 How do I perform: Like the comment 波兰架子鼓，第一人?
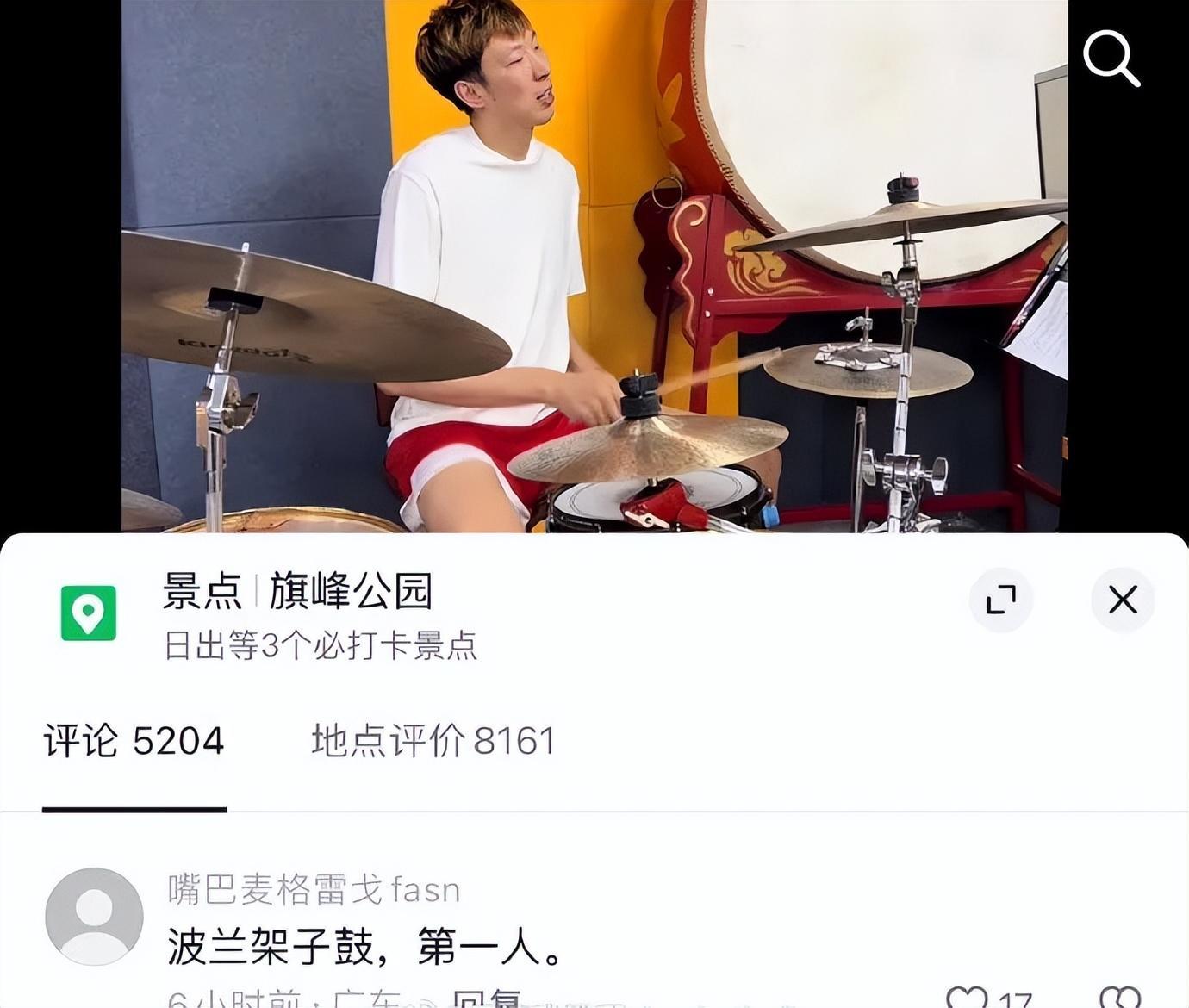[967, 998]
